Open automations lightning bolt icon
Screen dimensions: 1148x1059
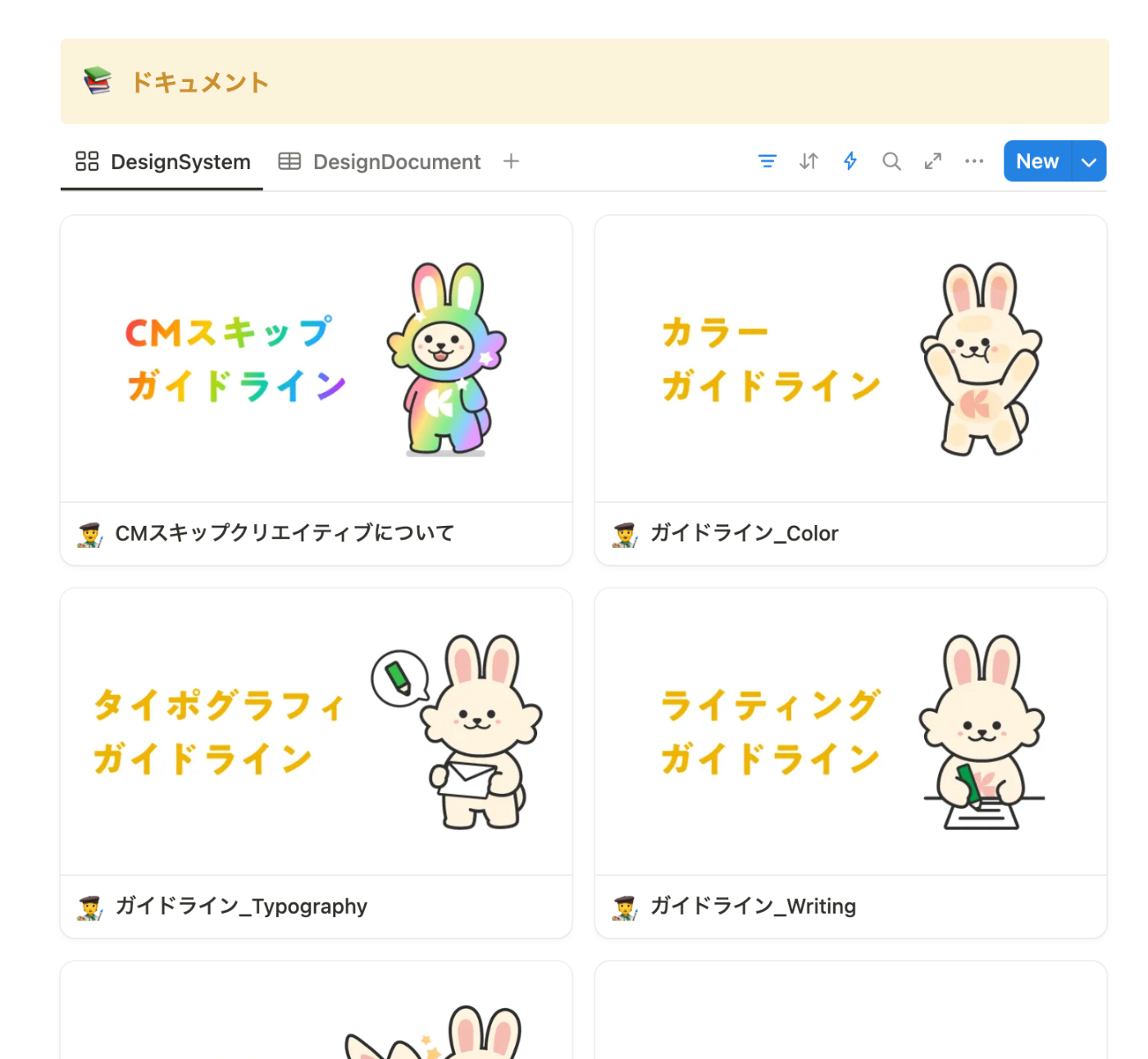click(850, 162)
